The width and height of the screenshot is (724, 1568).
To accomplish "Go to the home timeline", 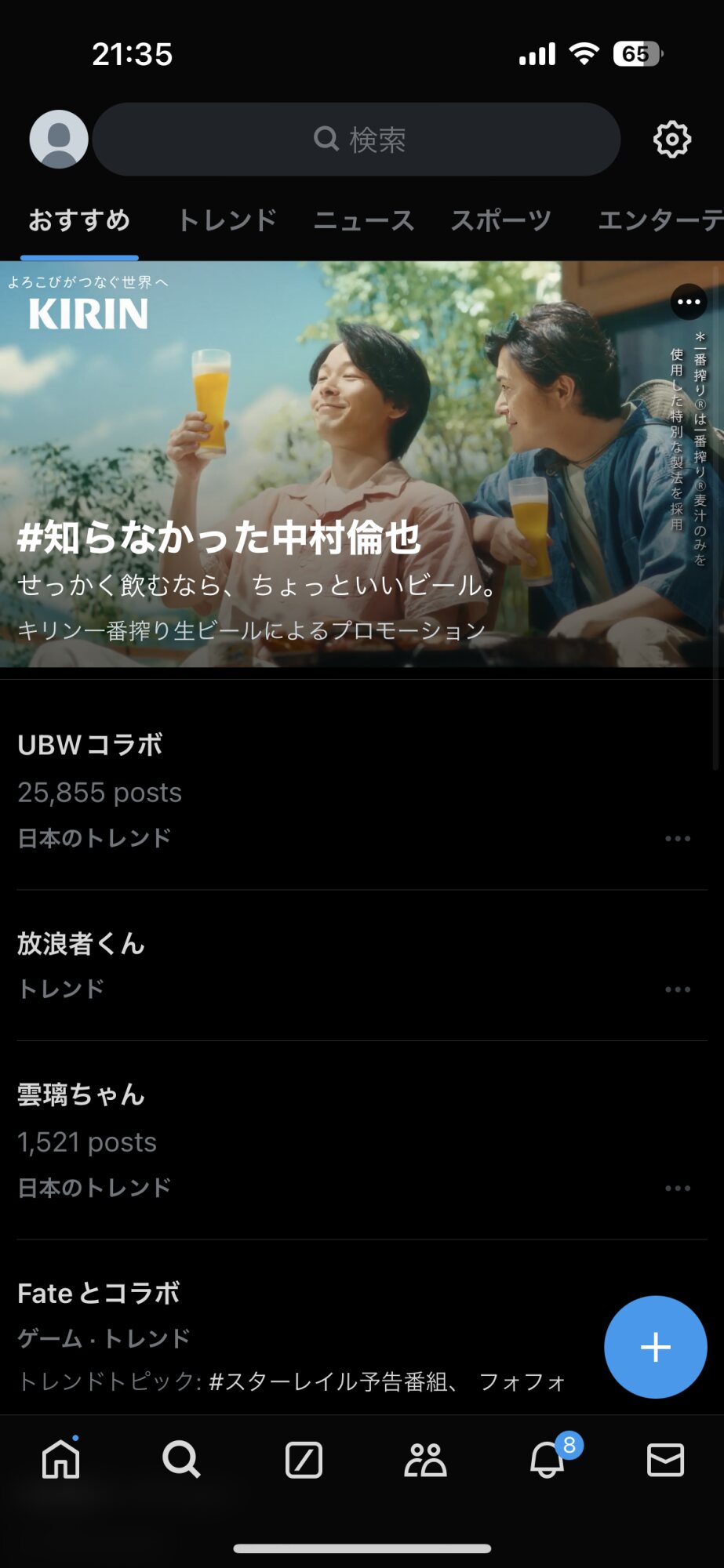I will click(x=60, y=1460).
